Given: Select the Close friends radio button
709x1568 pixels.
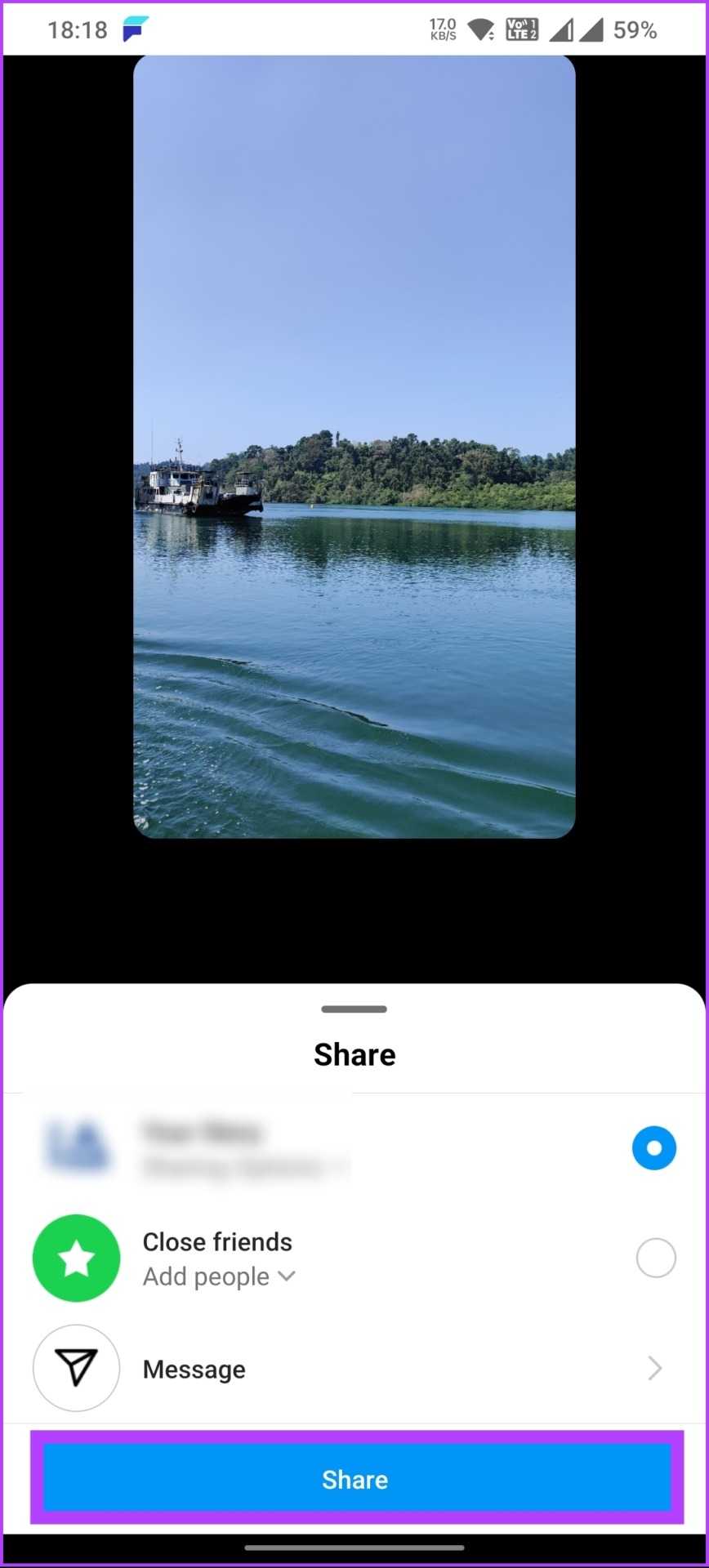Looking at the screenshot, I should pyautogui.click(x=655, y=1258).
